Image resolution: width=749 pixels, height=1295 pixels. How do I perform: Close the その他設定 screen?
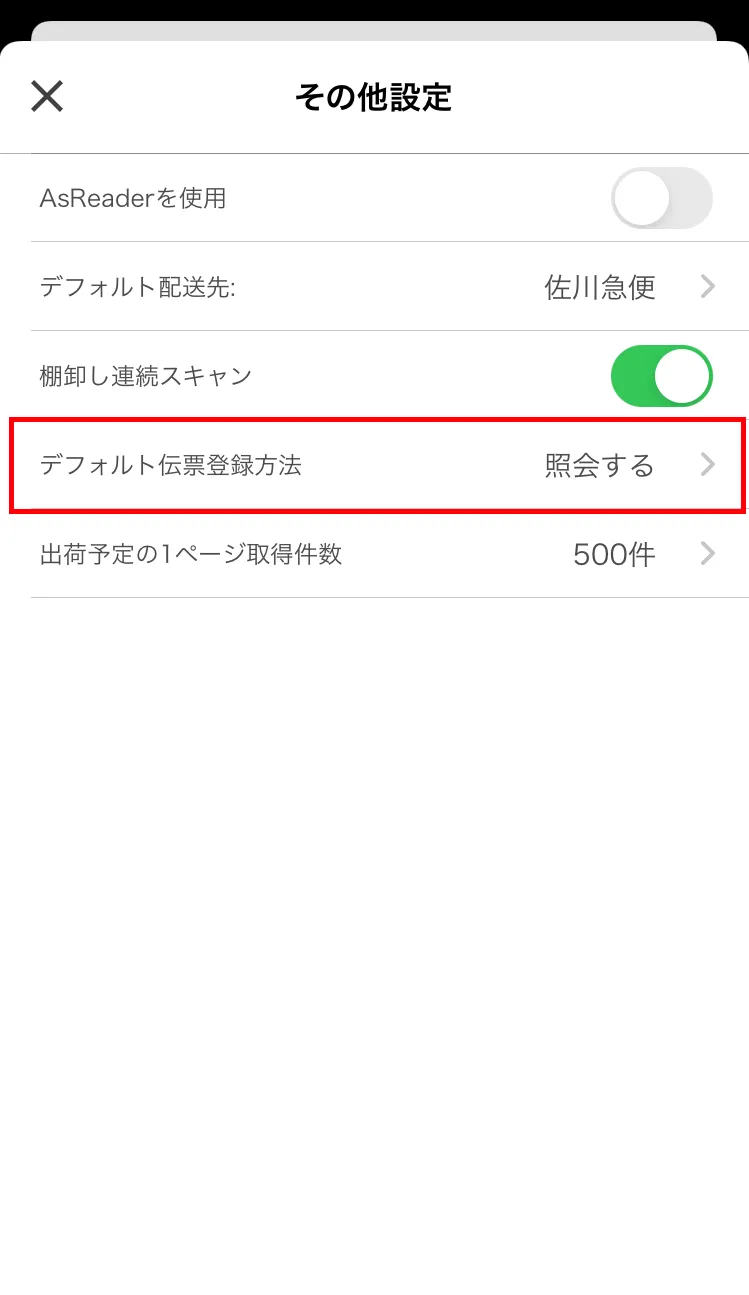click(47, 97)
